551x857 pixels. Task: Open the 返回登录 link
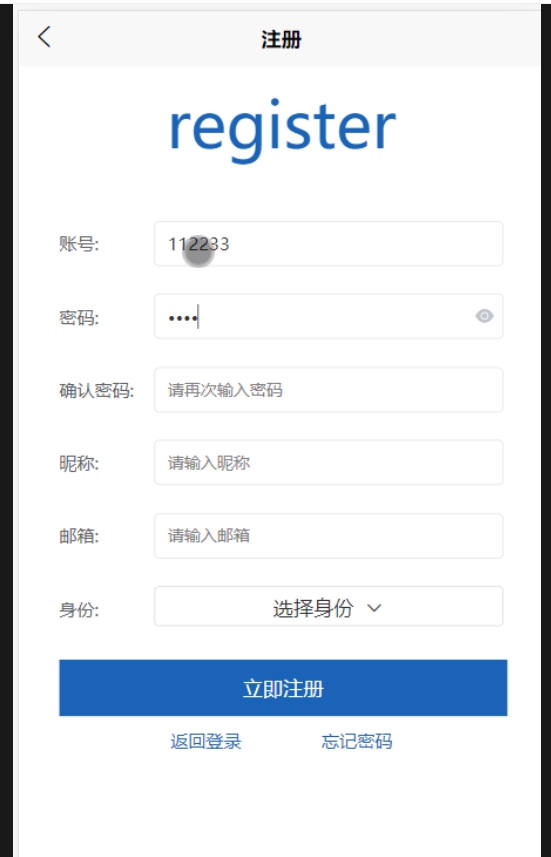pos(206,742)
